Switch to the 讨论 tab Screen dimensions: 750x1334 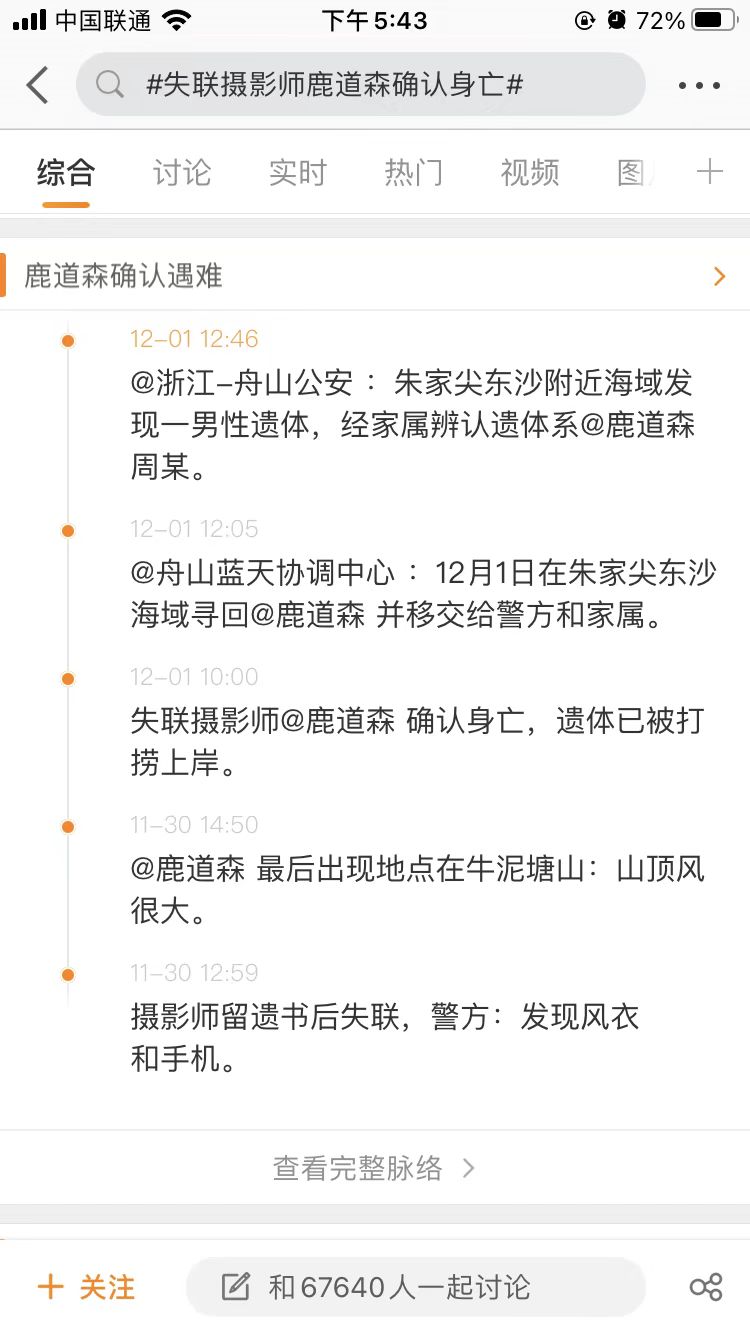pos(181,171)
